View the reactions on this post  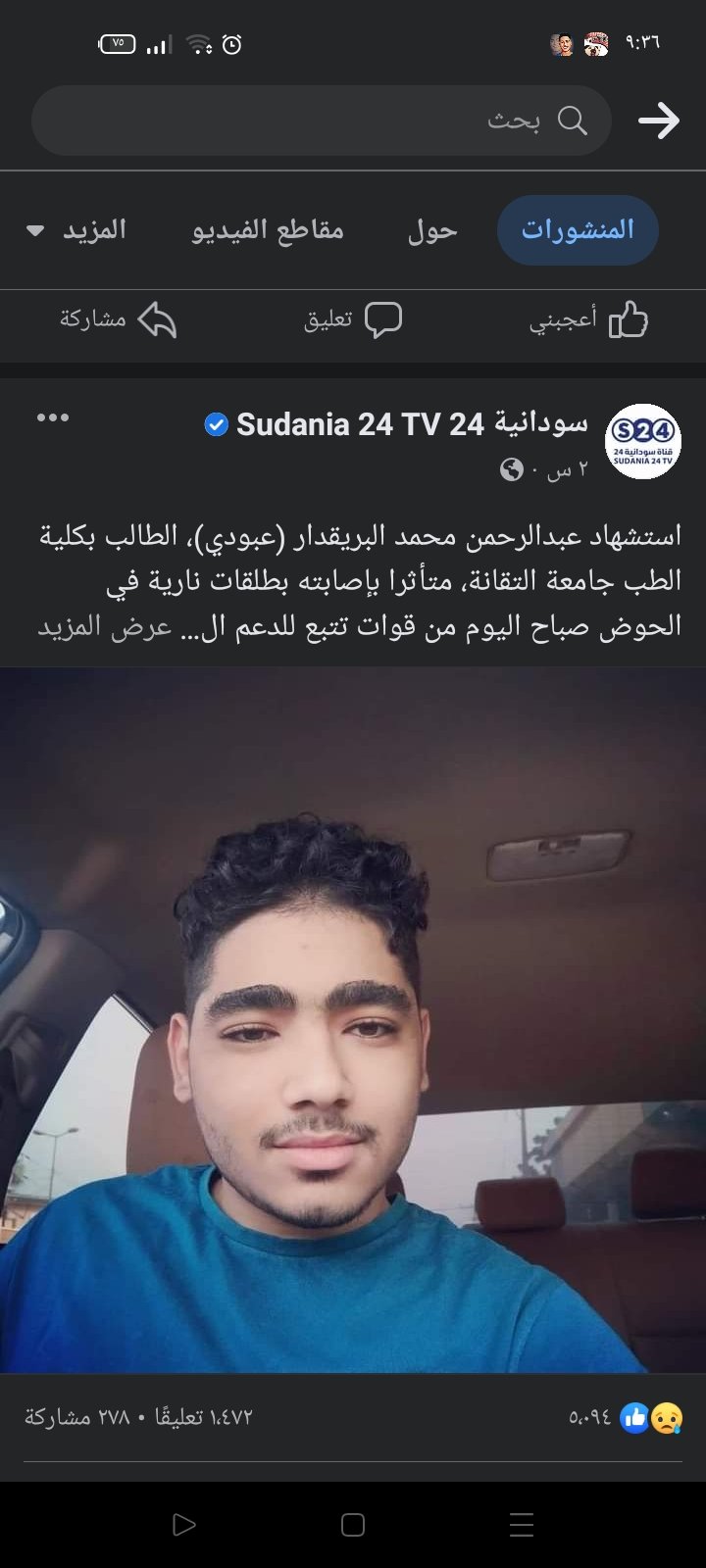(628, 1417)
